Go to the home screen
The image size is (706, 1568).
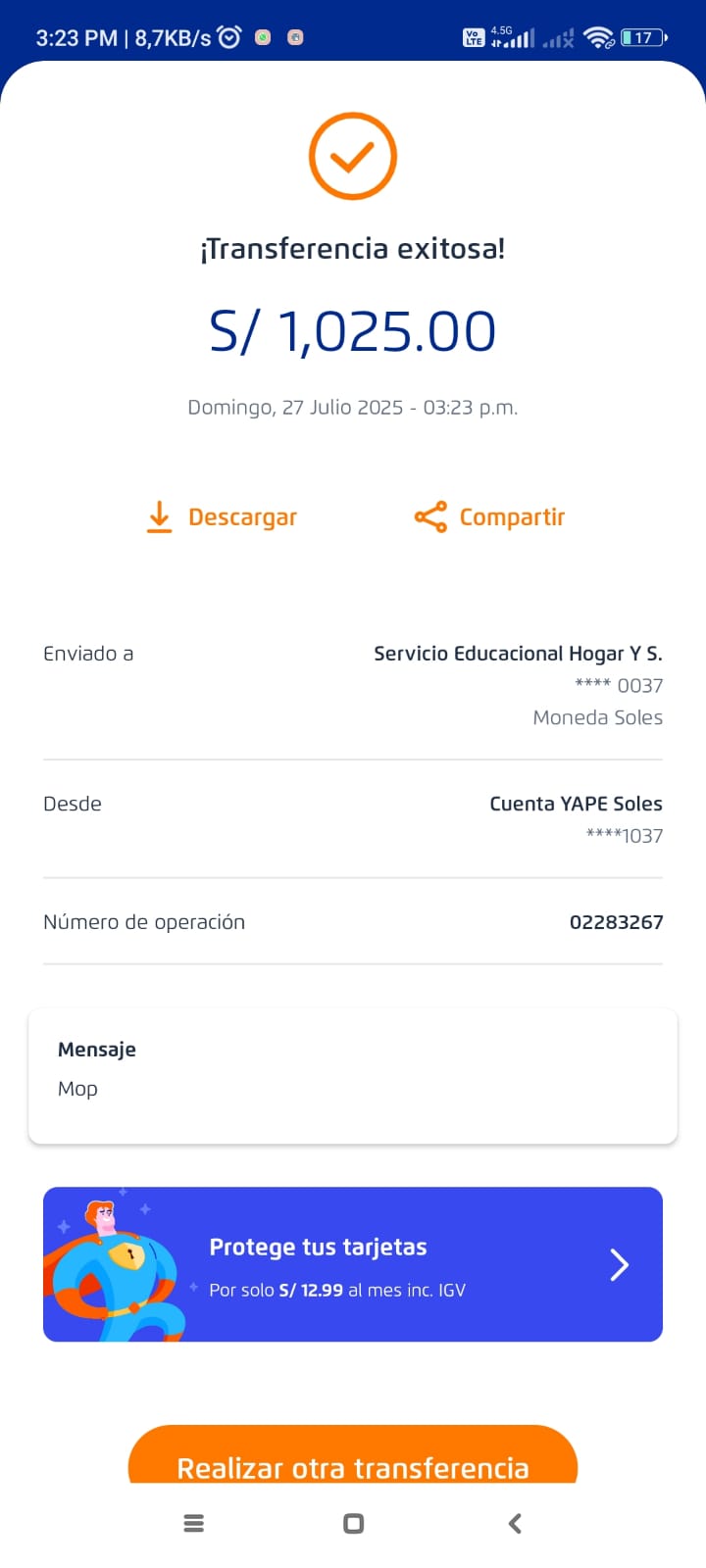(x=354, y=1523)
